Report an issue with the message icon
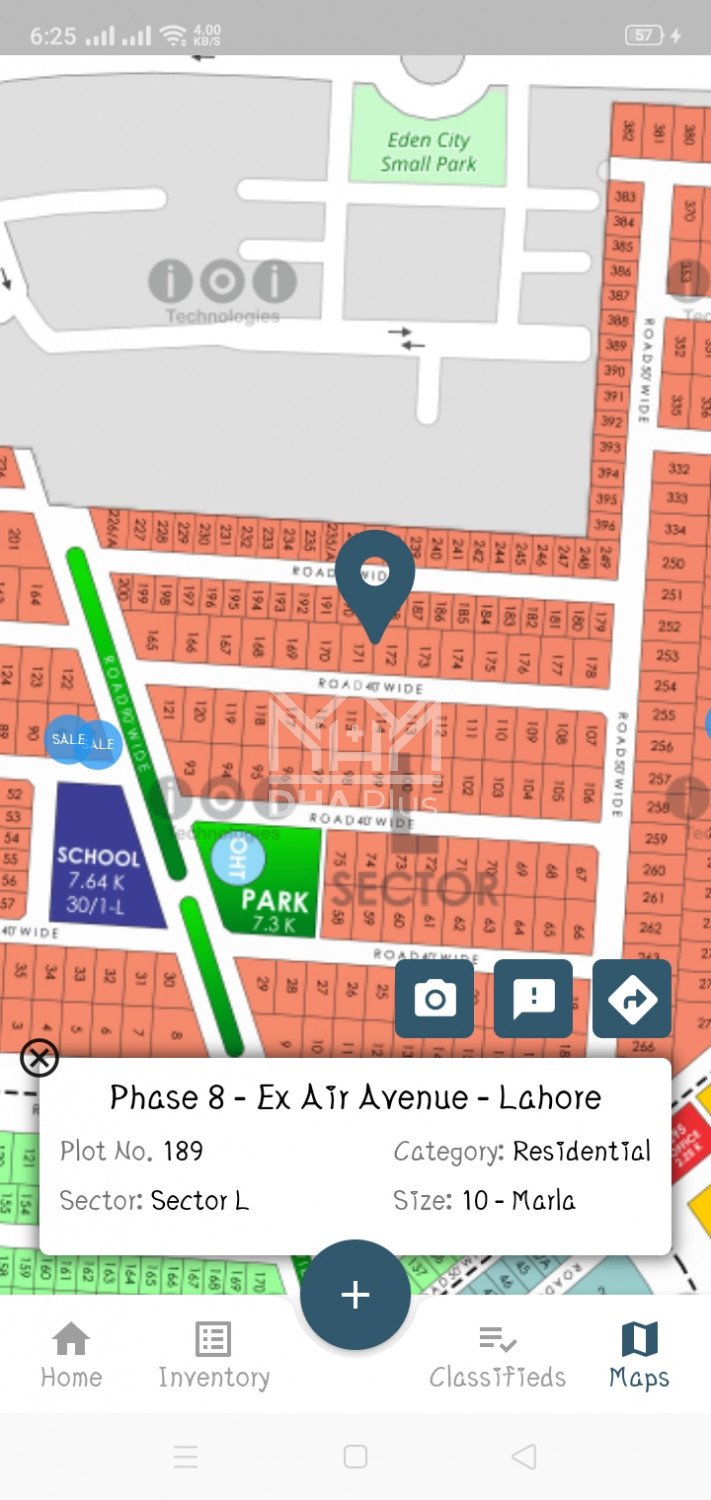The height and width of the screenshot is (1500, 711). point(533,999)
